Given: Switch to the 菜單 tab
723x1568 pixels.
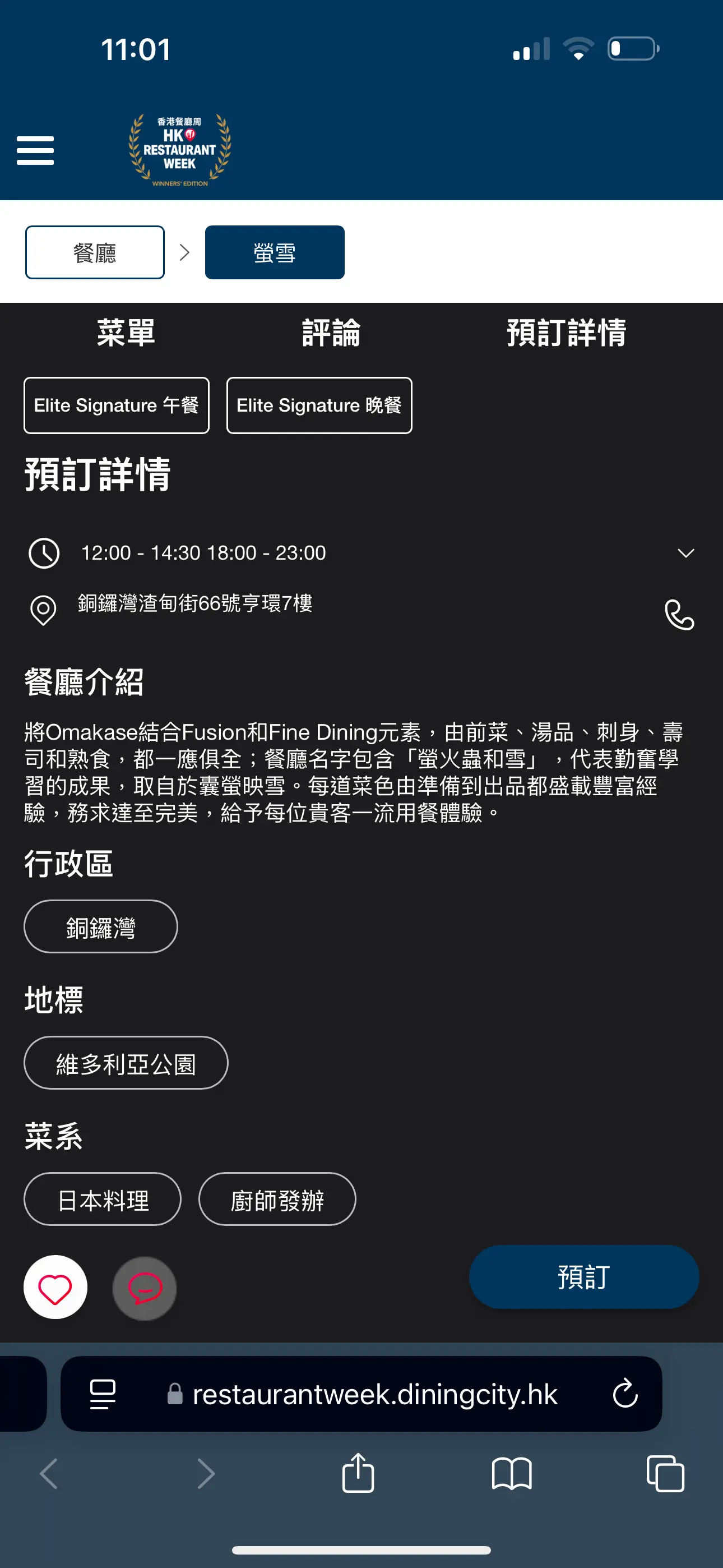Looking at the screenshot, I should [126, 333].
